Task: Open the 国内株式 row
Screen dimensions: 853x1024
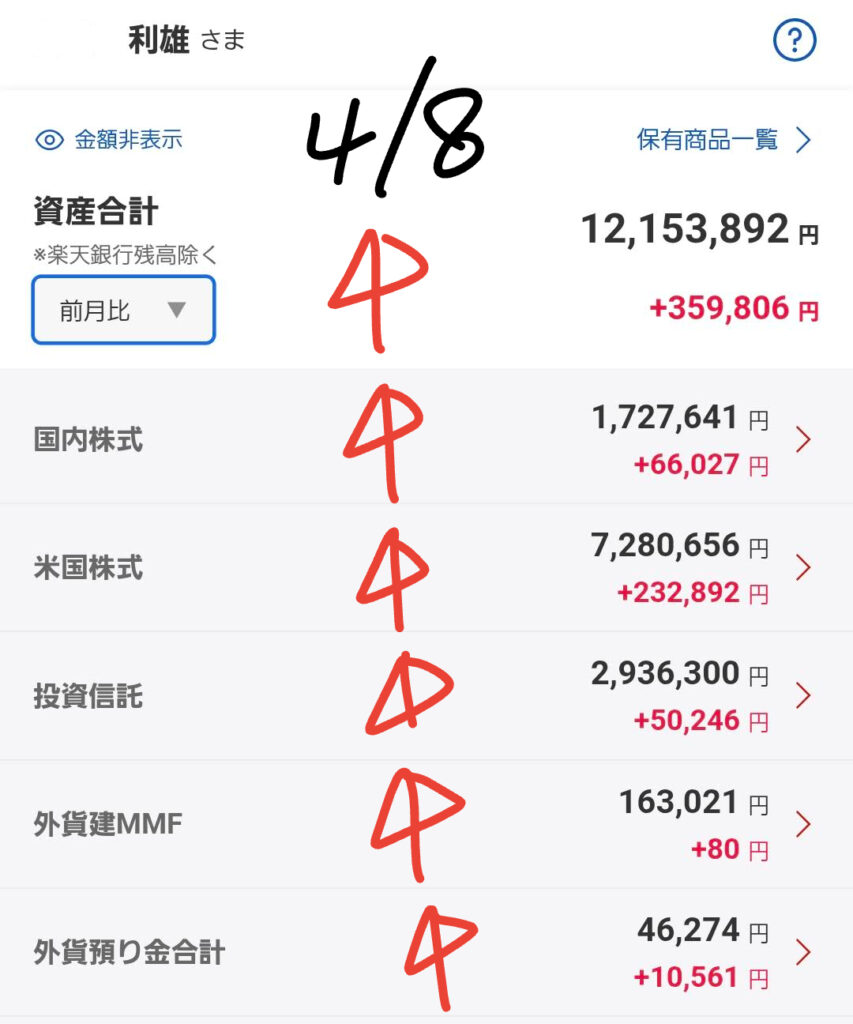Action: pos(426,440)
